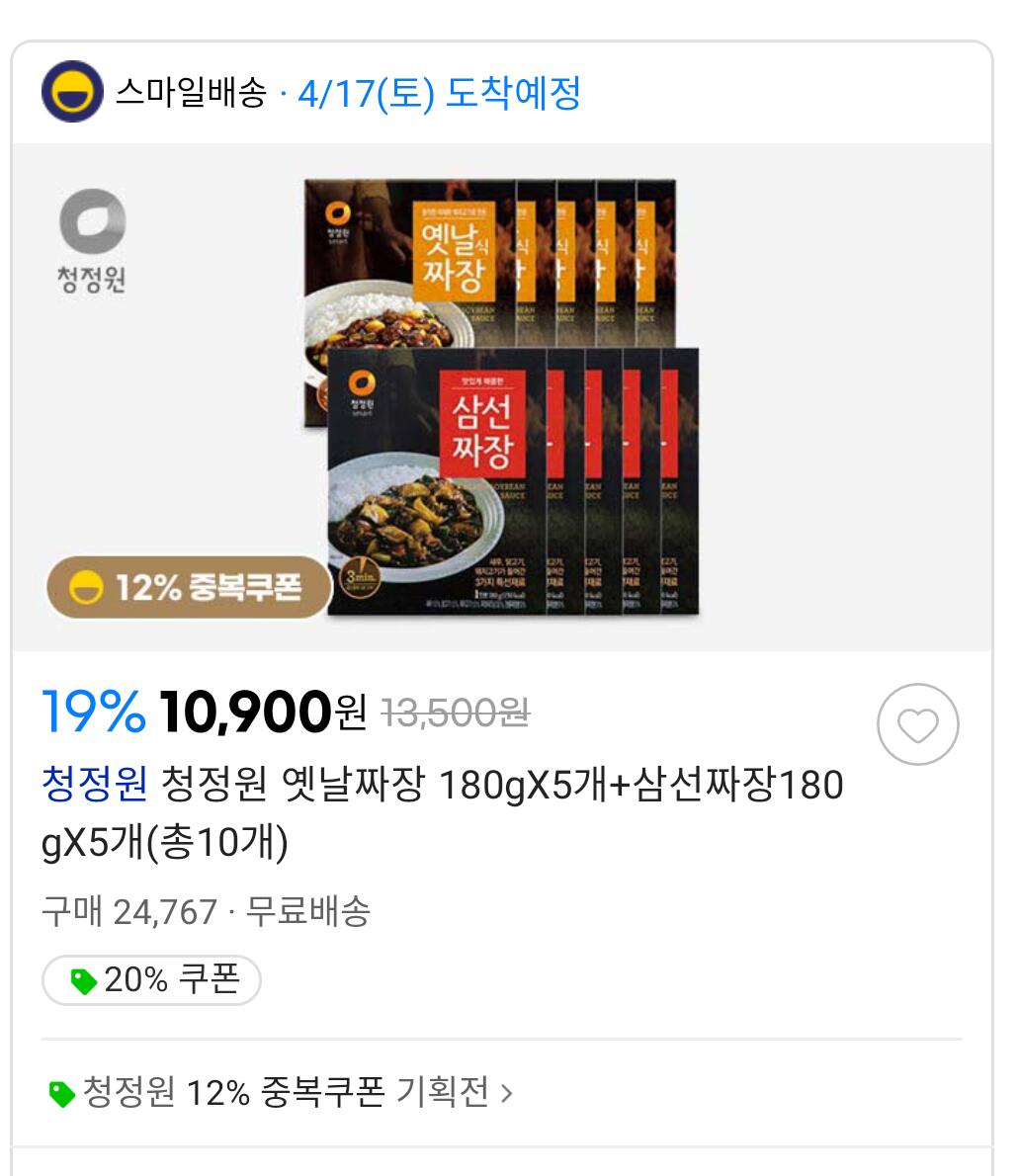
Task: Tap the 20% 쿠폰 chip
Action: [151, 980]
